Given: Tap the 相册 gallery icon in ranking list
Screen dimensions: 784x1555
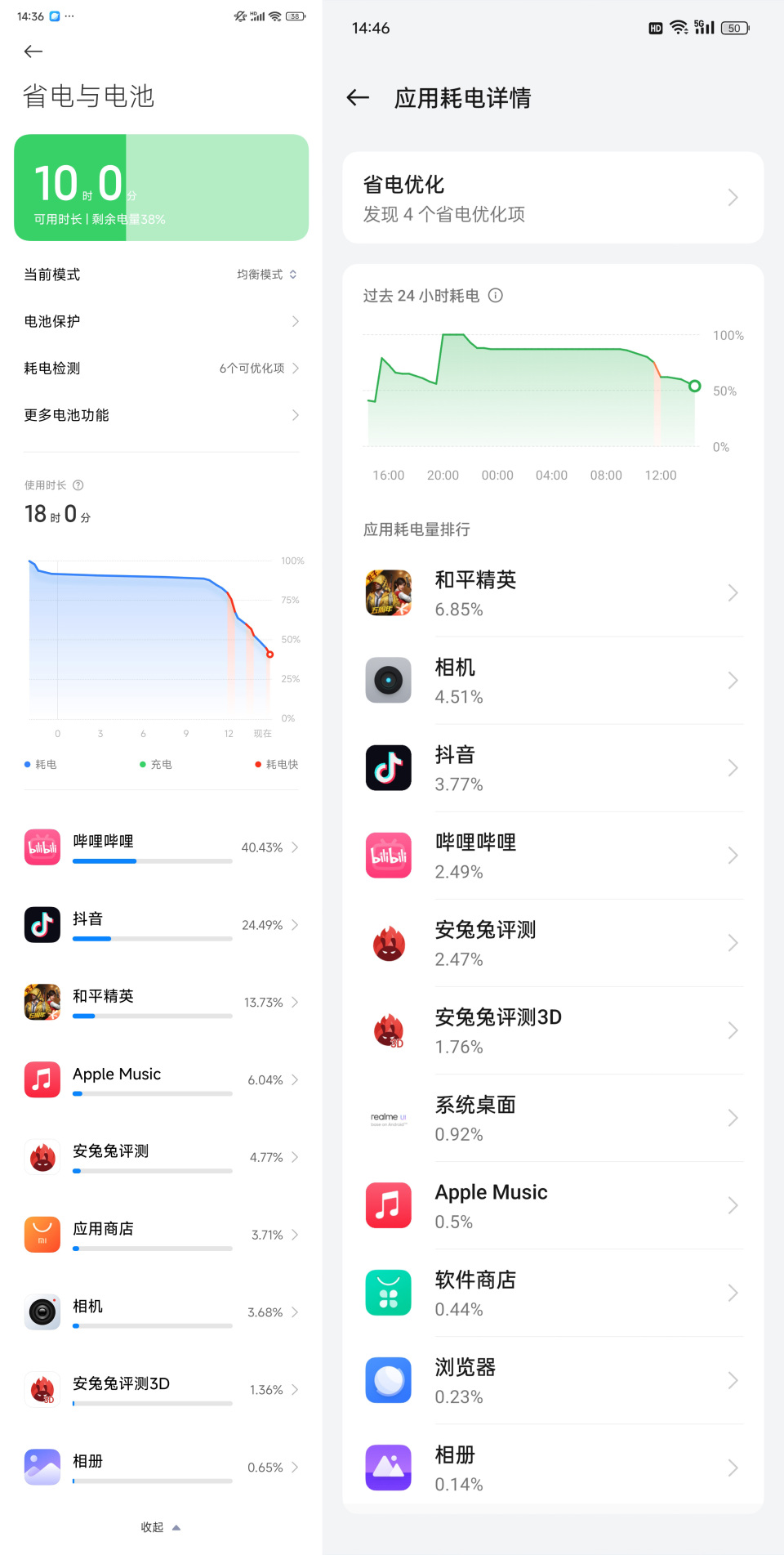Looking at the screenshot, I should 388,1468.
